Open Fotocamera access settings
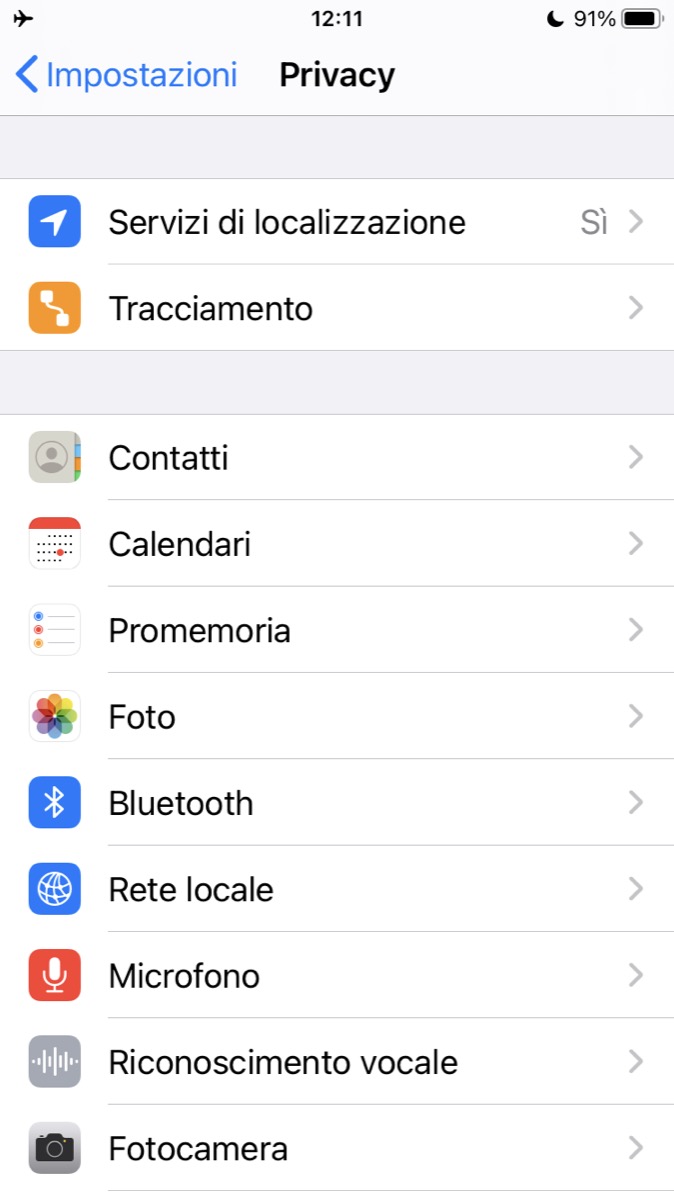The image size is (674, 1200). click(337, 1148)
